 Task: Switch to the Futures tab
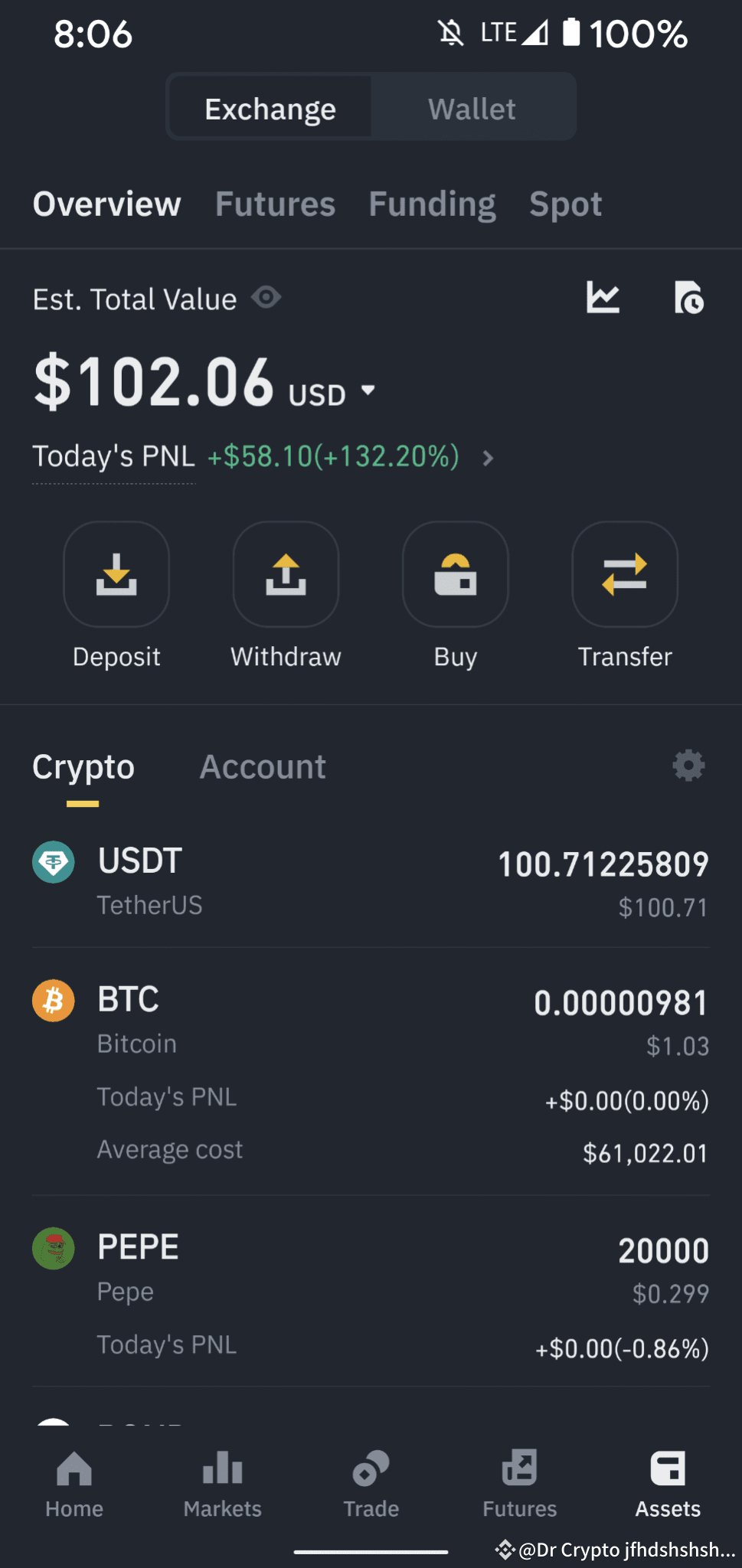(x=275, y=204)
